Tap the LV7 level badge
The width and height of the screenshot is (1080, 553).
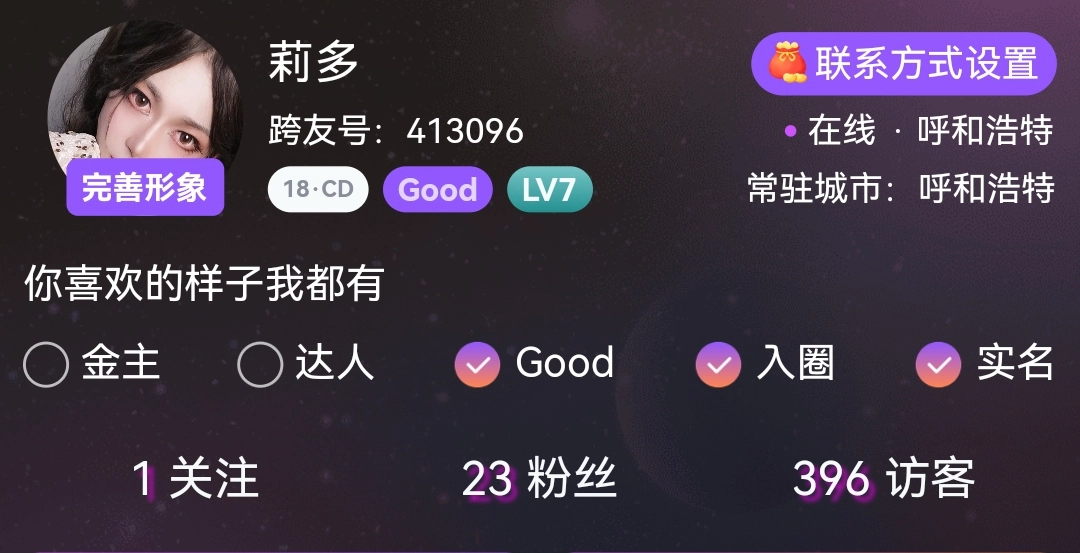pos(549,190)
